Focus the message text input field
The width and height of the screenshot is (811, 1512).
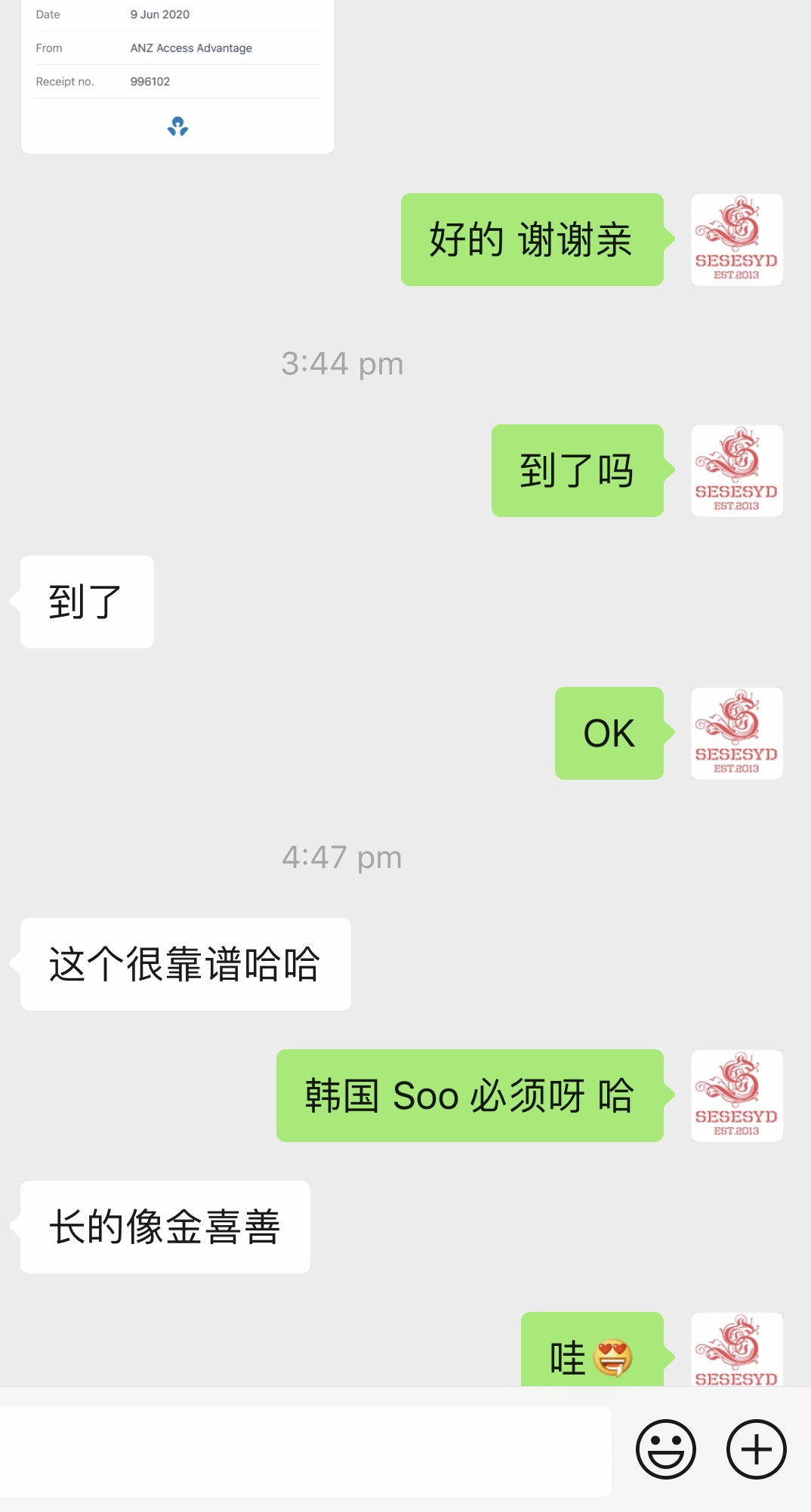coord(305,1451)
